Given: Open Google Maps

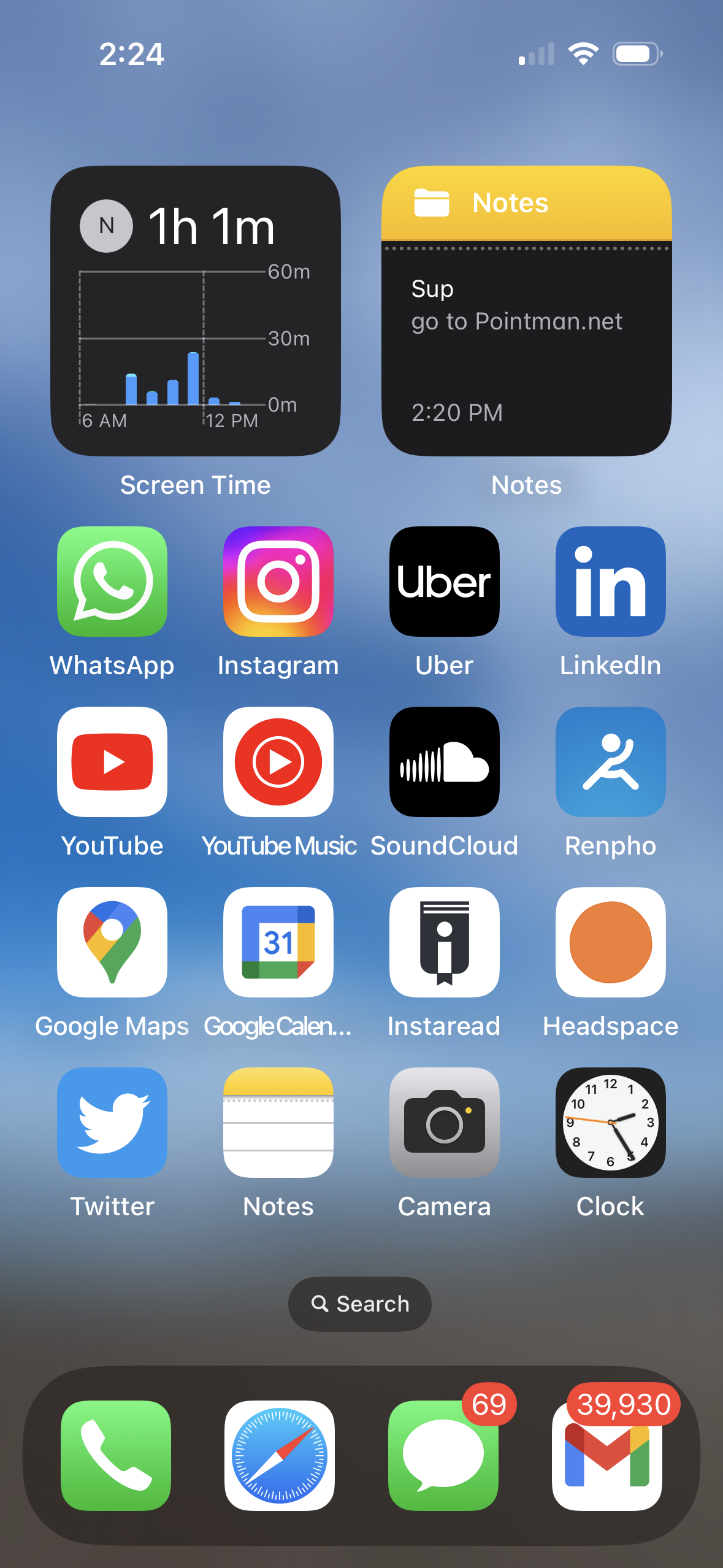Looking at the screenshot, I should click(x=112, y=942).
